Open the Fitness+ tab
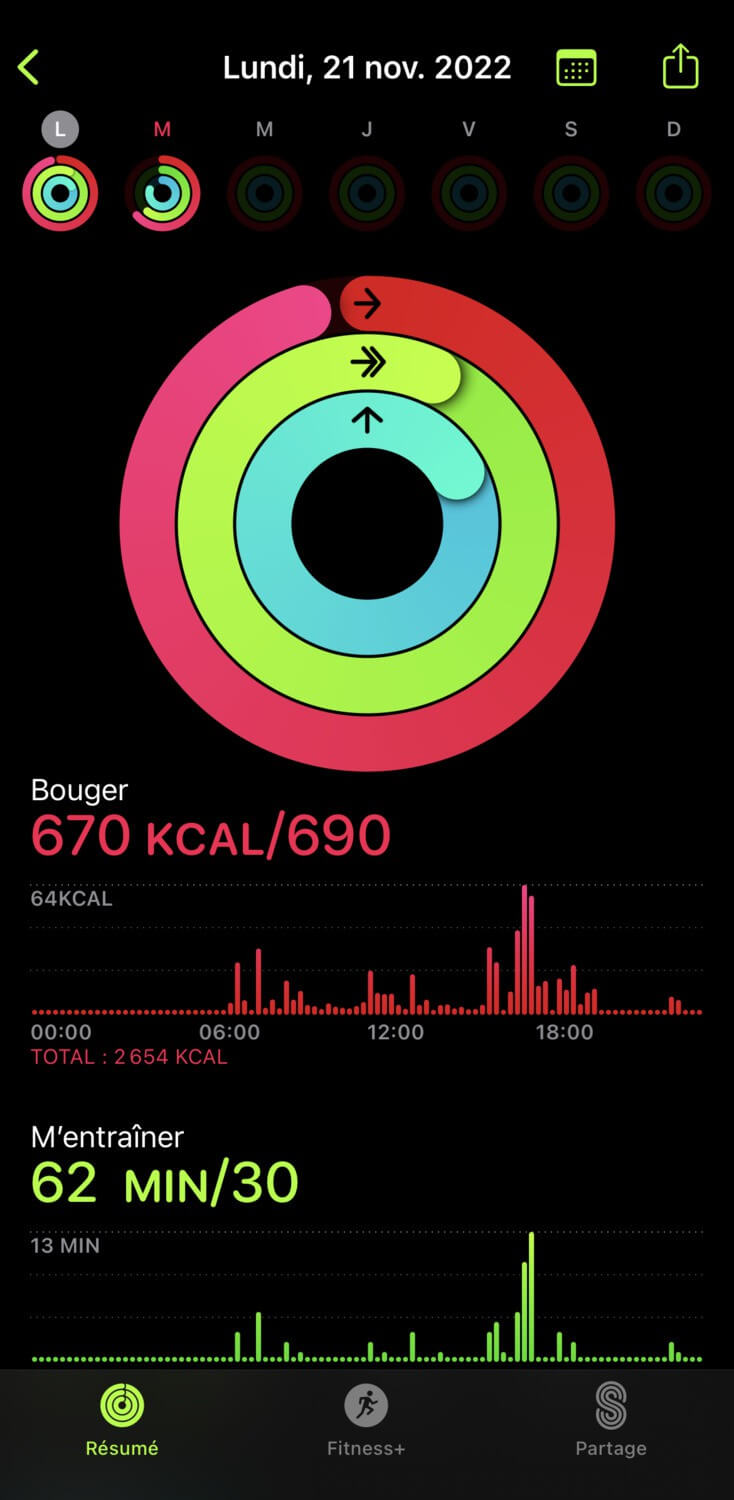This screenshot has height=1500, width=734. [x=366, y=1420]
